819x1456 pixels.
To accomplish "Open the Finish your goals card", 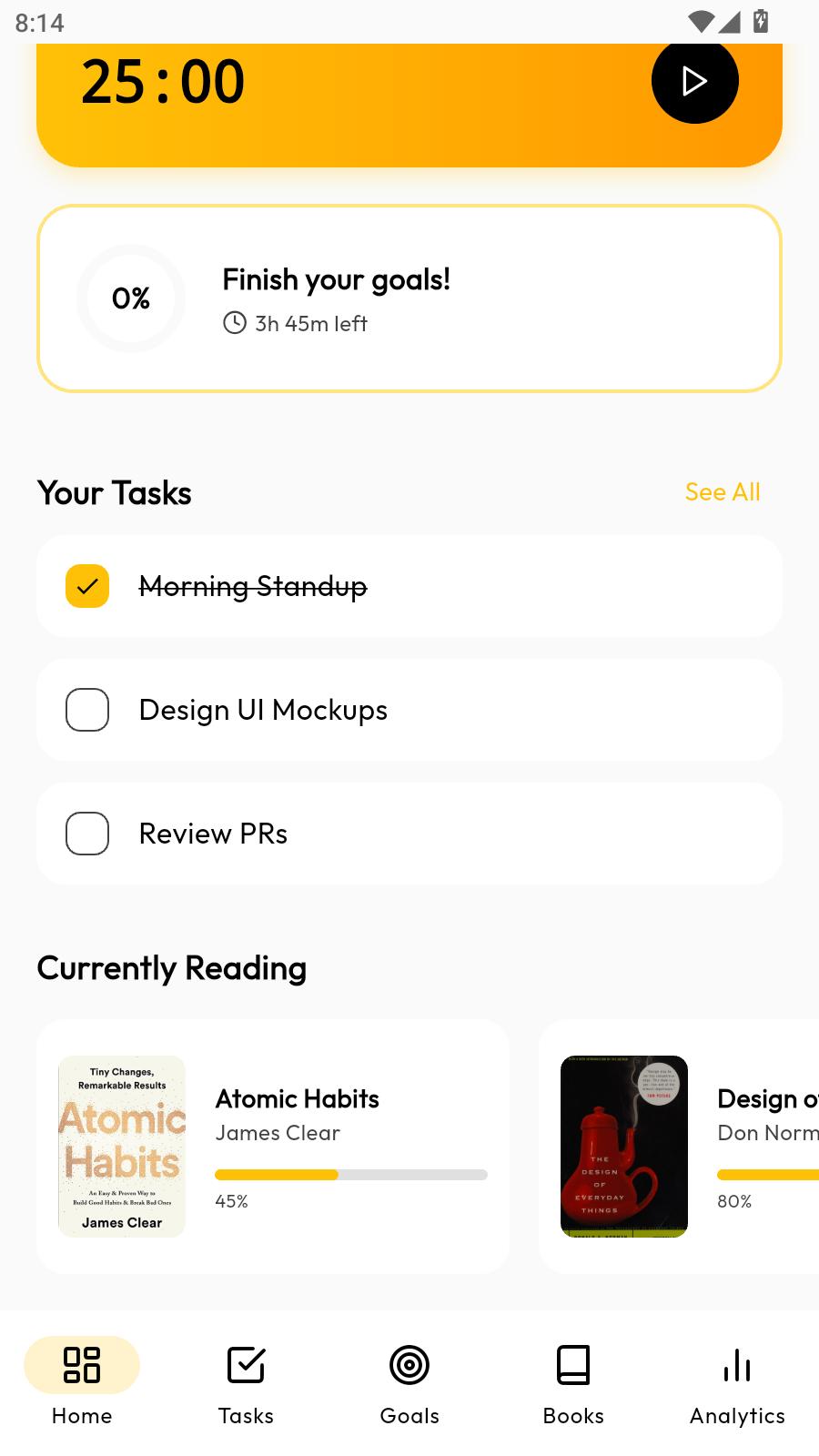I will [x=409, y=298].
